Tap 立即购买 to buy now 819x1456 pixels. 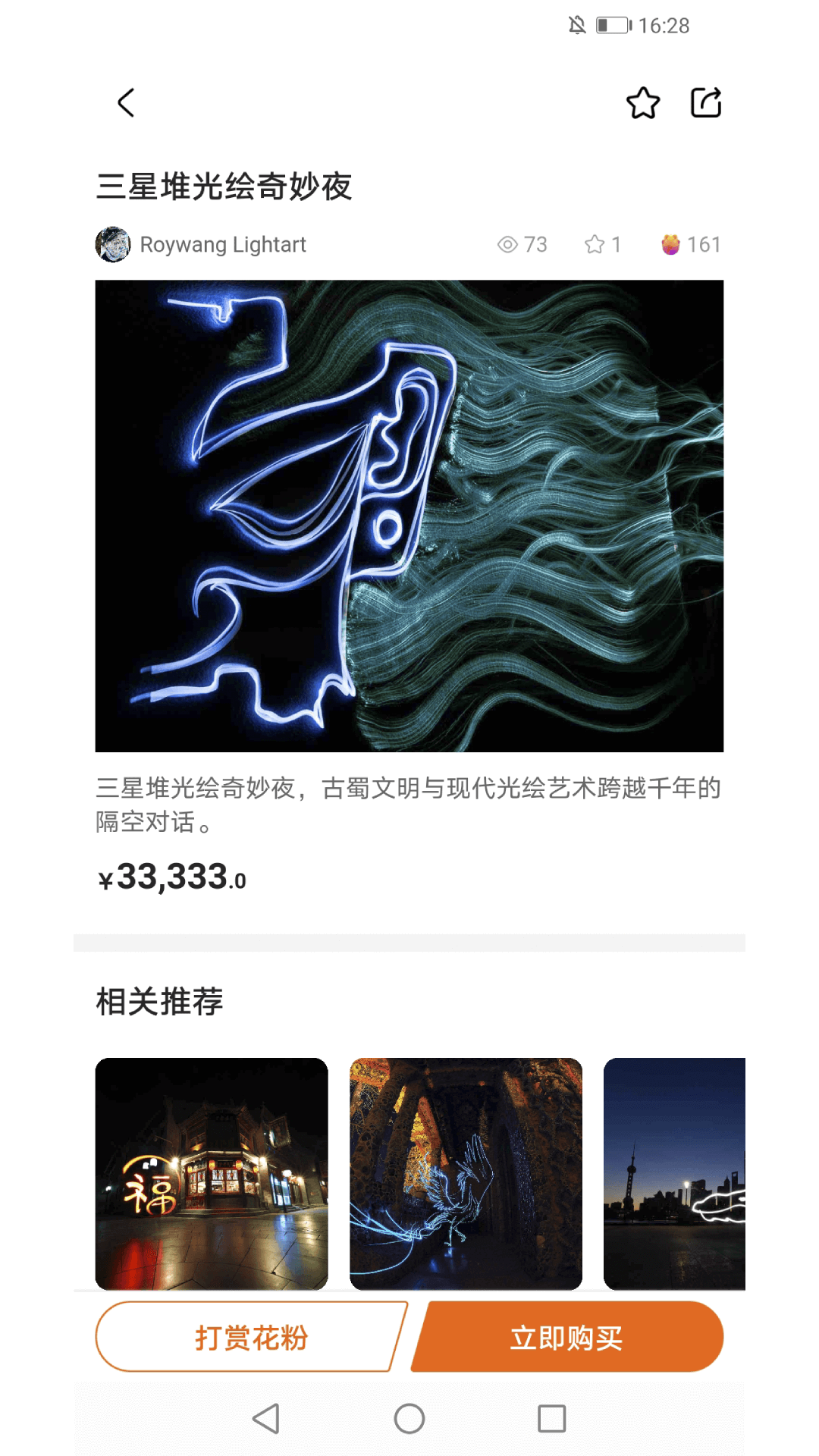[x=566, y=1337]
